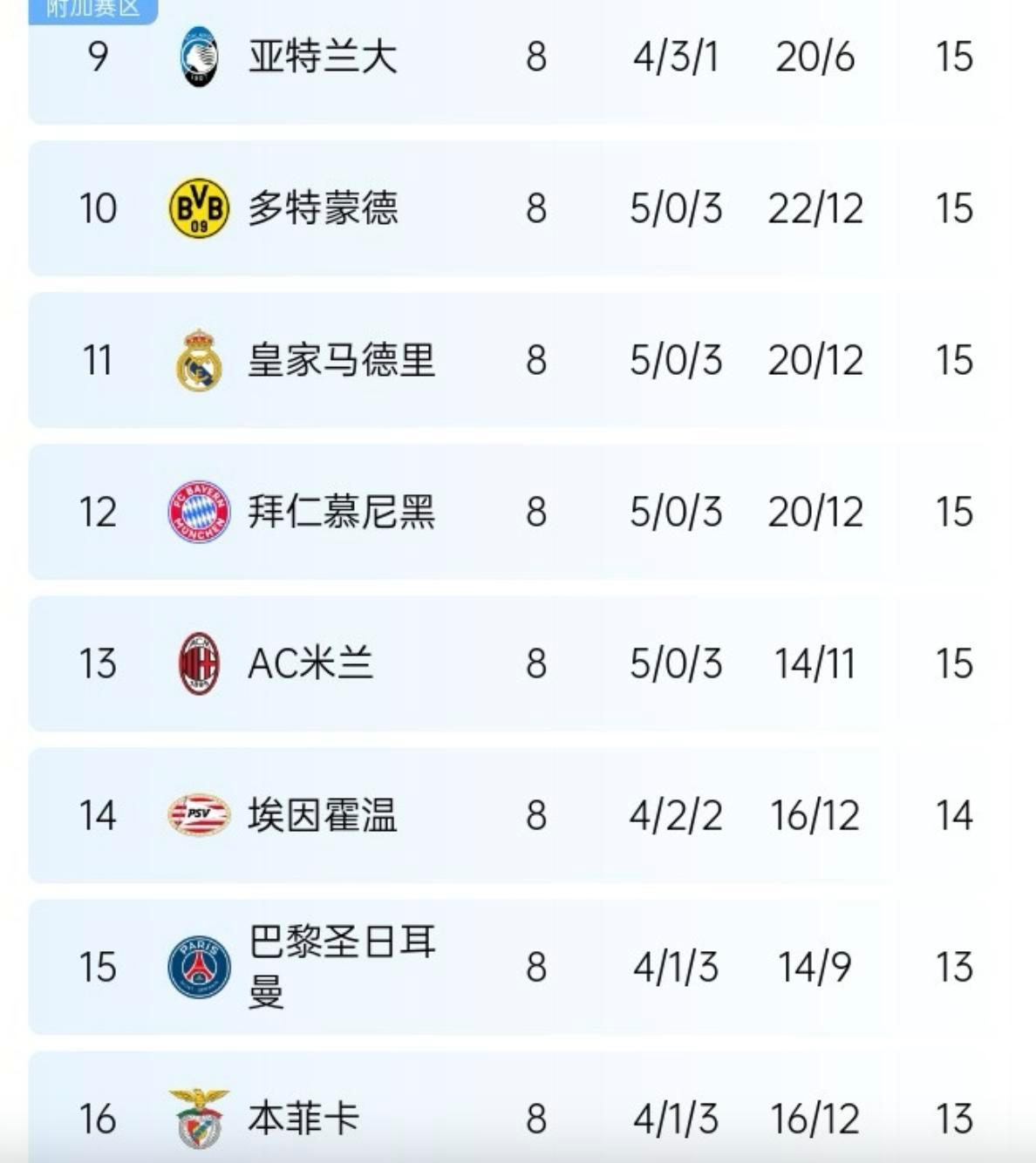
Task: Open the 多特蒙德 team name link
Action: (323, 207)
